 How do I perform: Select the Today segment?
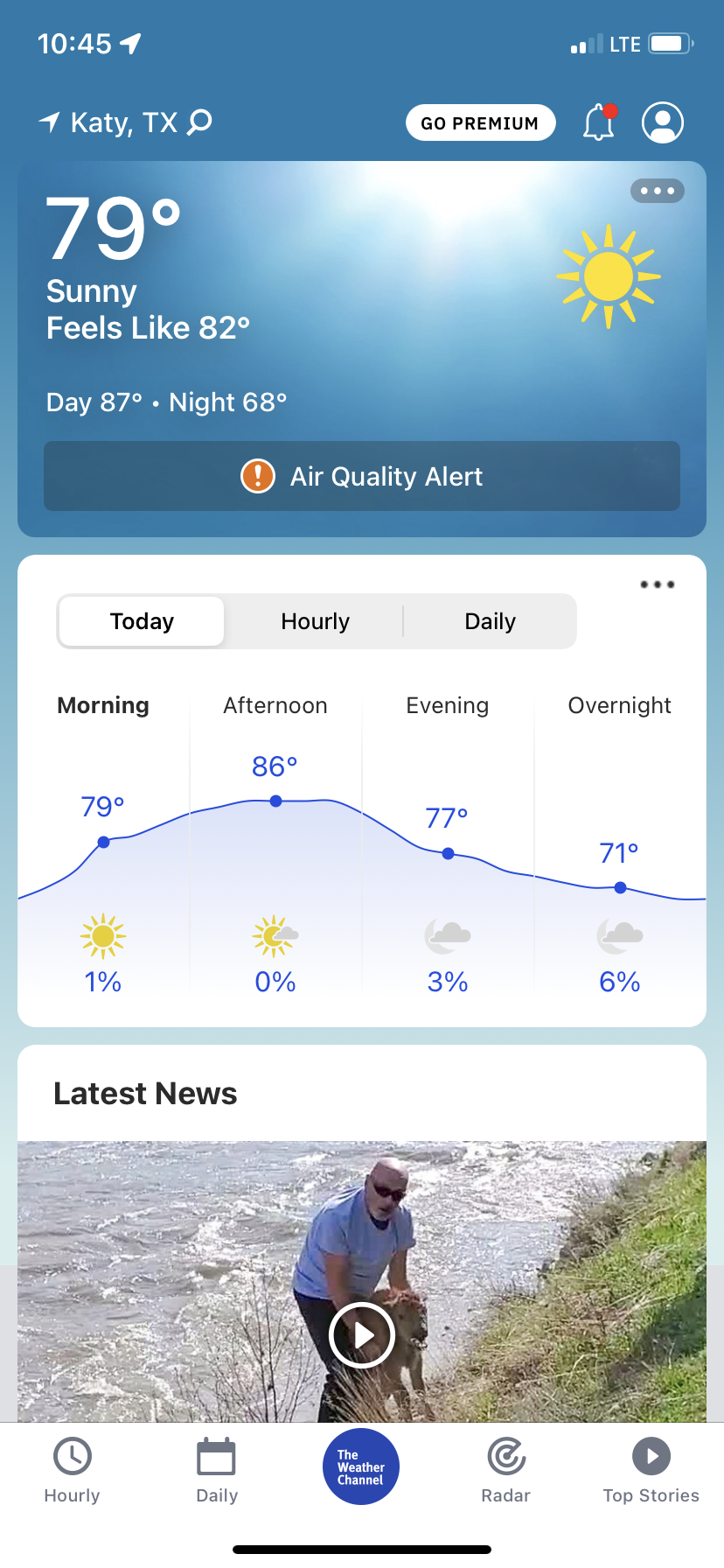tap(142, 621)
